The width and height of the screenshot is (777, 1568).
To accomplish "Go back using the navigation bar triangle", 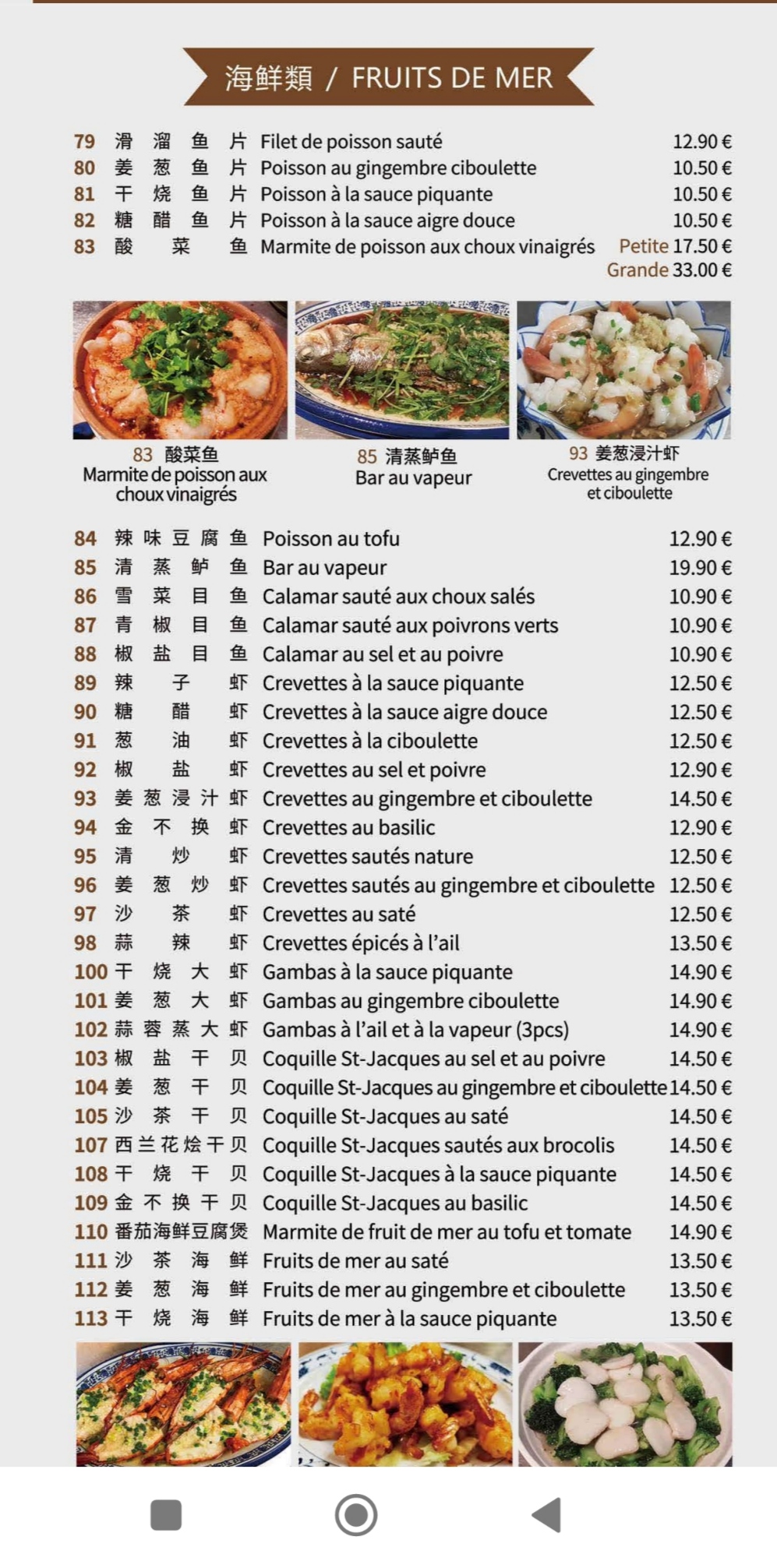I will click(x=547, y=1515).
